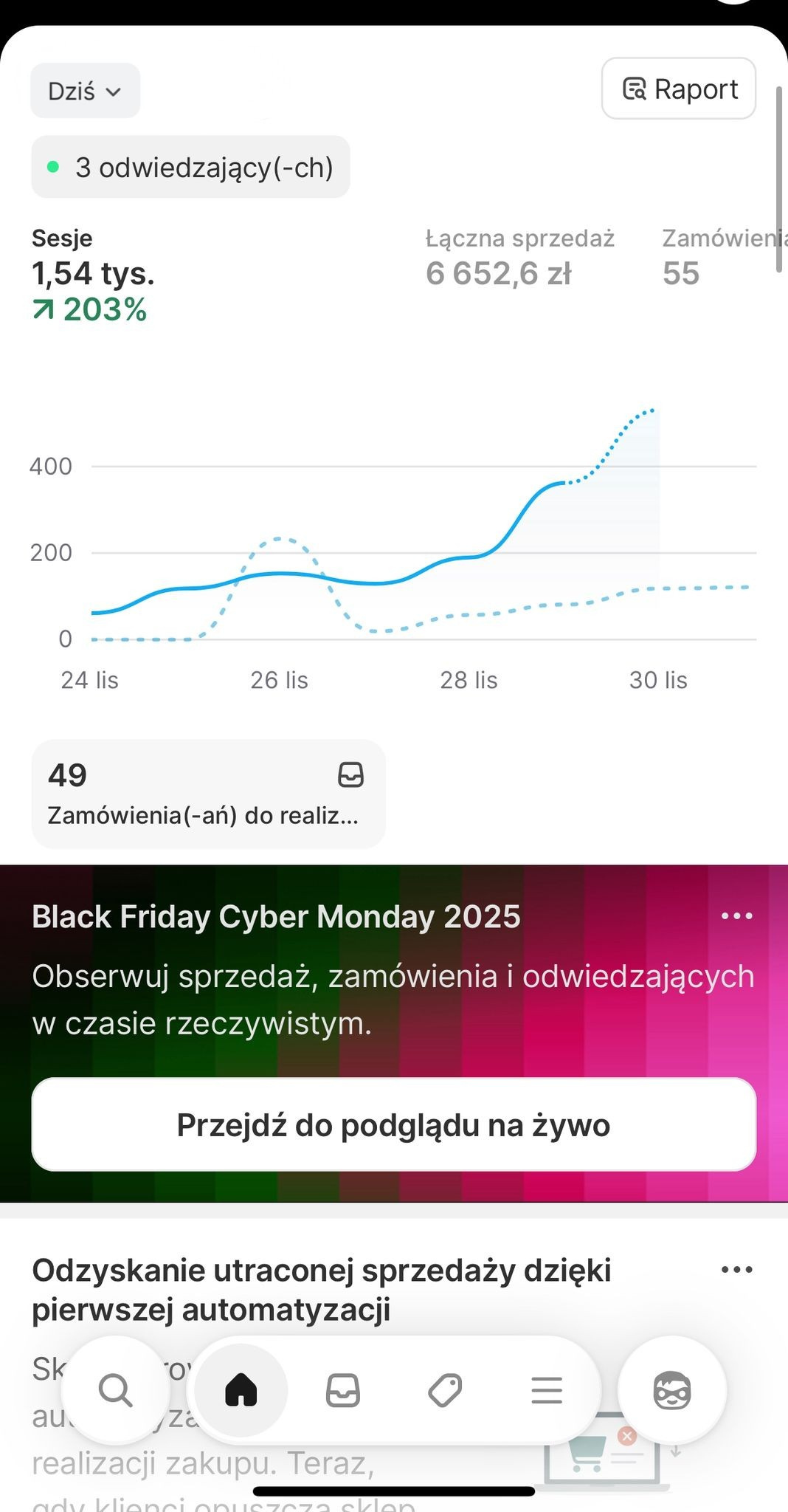Select the Sesje metric
Image resolution: width=788 pixels, height=1512 pixels.
(x=93, y=275)
